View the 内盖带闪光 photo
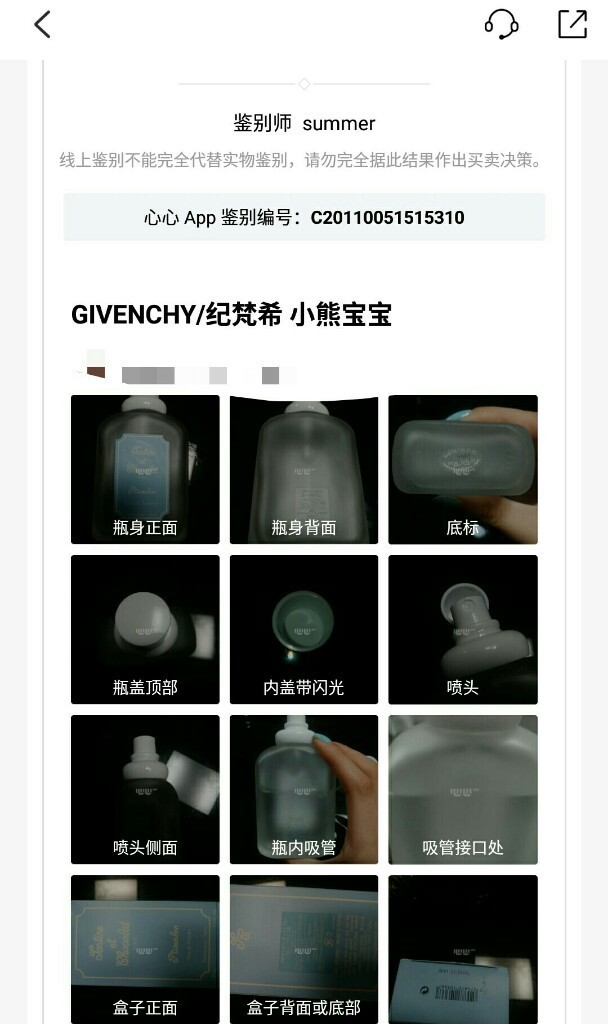The width and height of the screenshot is (608, 1024). (x=304, y=629)
